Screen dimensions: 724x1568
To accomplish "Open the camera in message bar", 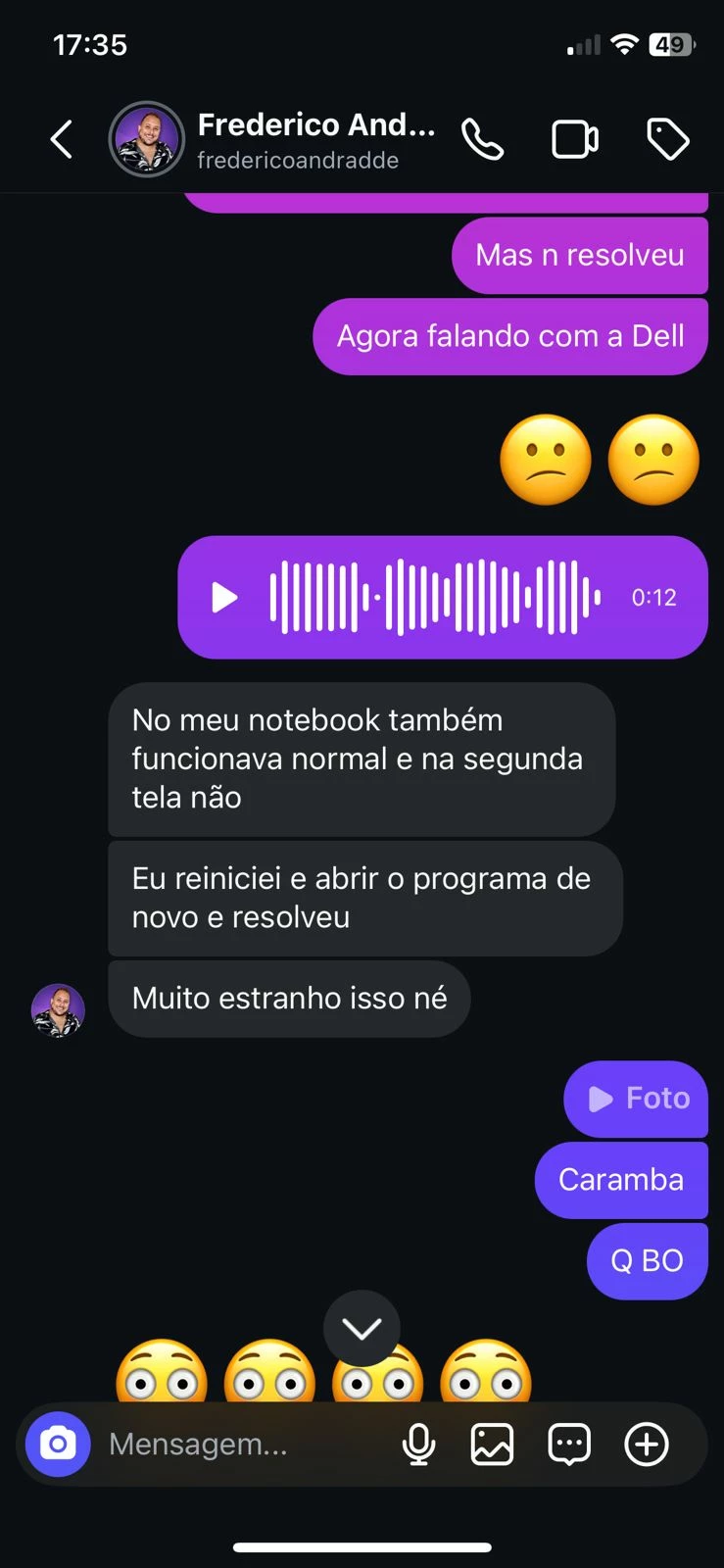I will point(58,1444).
